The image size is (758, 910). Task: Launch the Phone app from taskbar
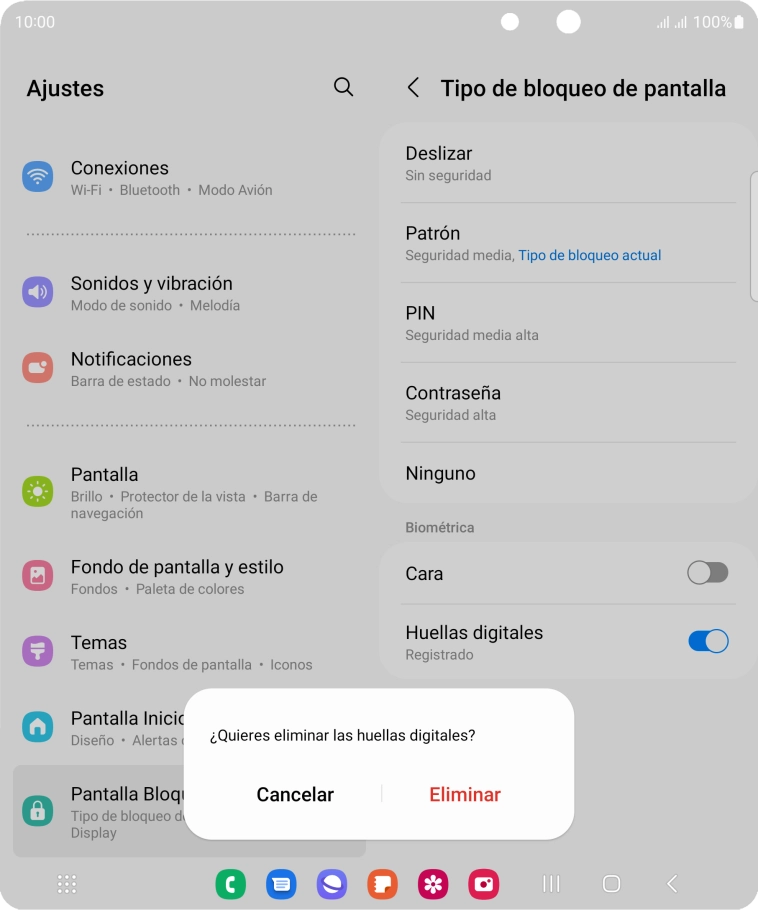coord(230,884)
